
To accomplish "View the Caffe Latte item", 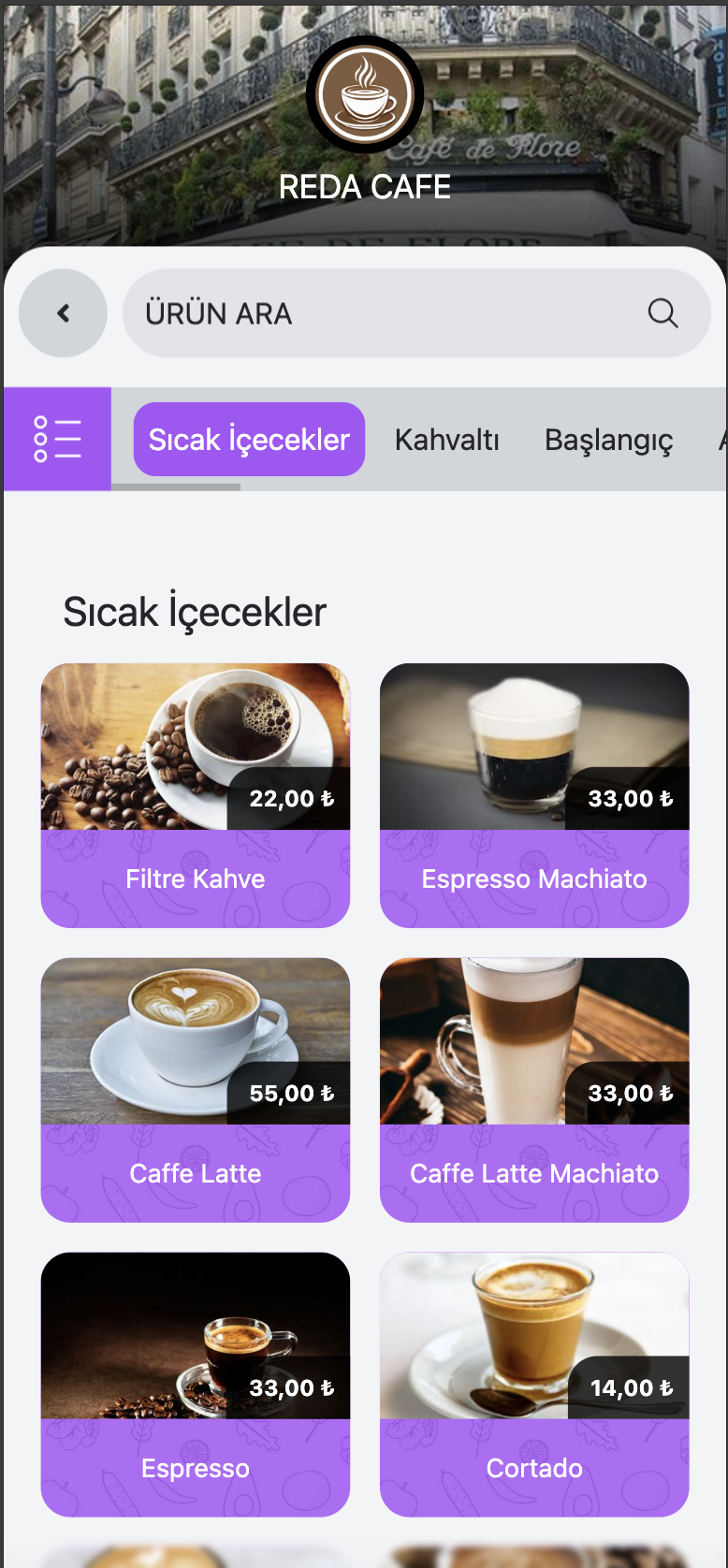I will 196,1090.
